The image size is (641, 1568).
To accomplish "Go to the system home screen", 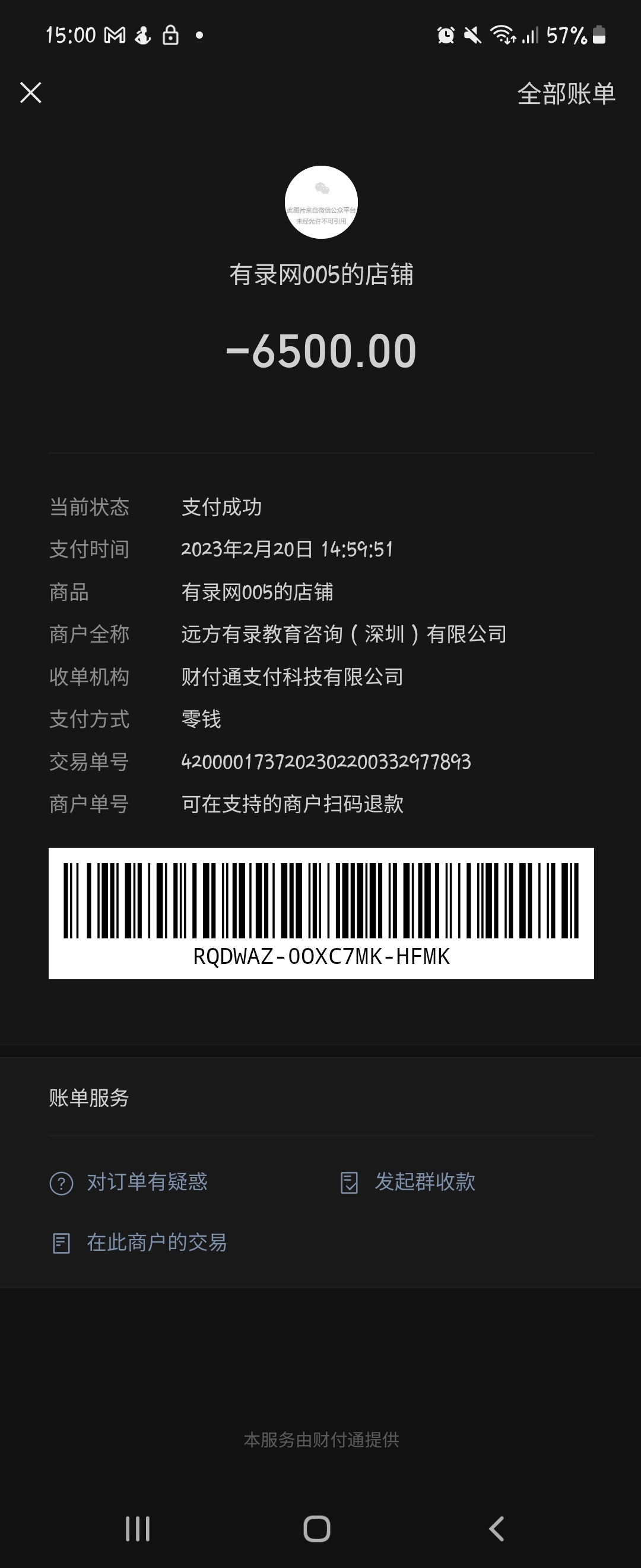I will pos(317,1528).
